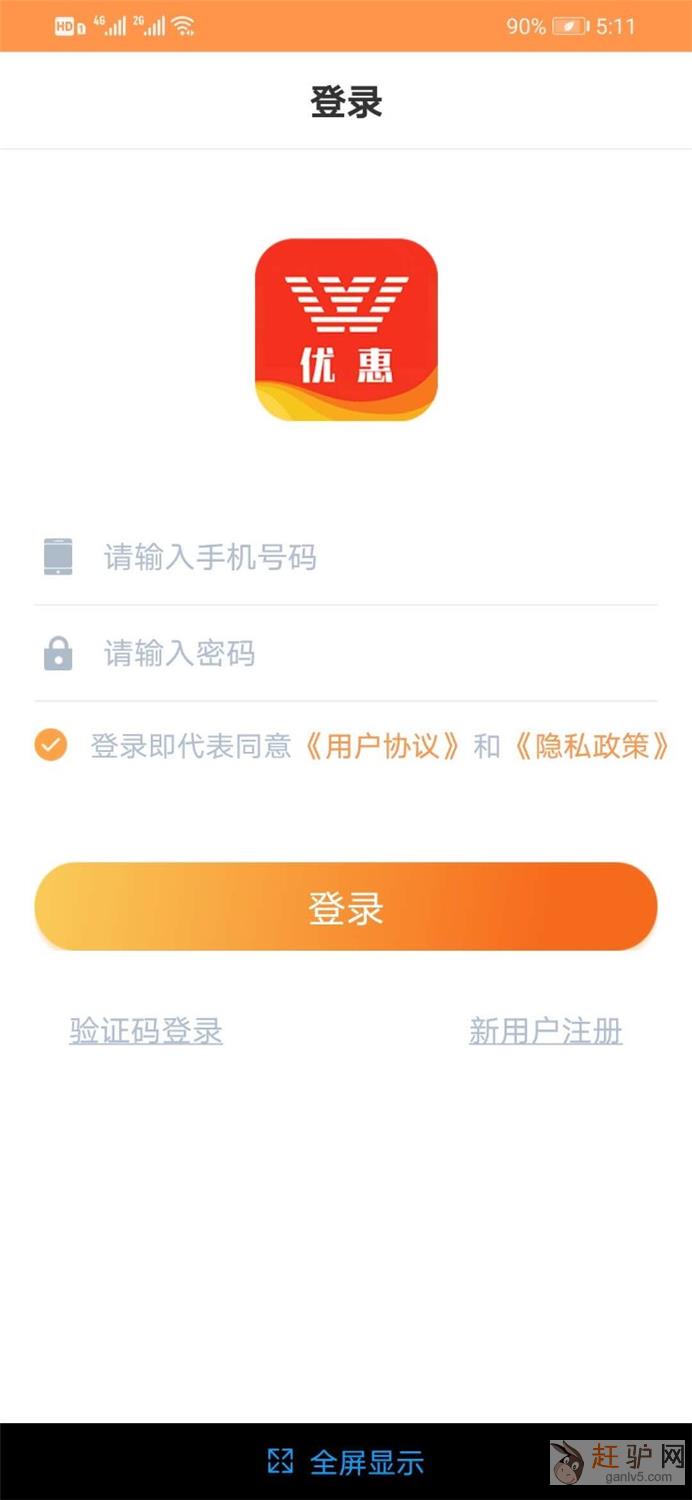Tap the orange 登录 button

pyautogui.click(x=346, y=907)
